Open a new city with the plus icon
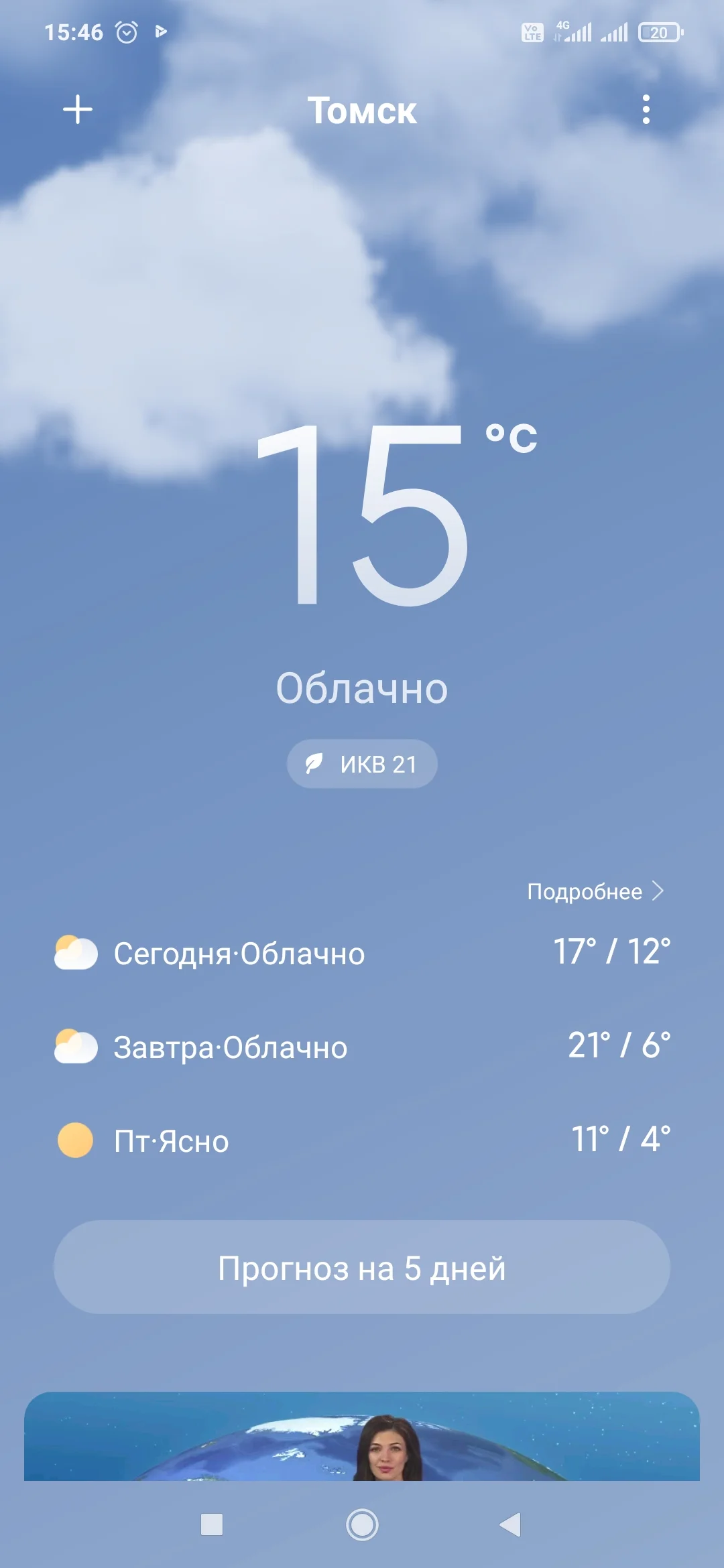 tap(77, 109)
